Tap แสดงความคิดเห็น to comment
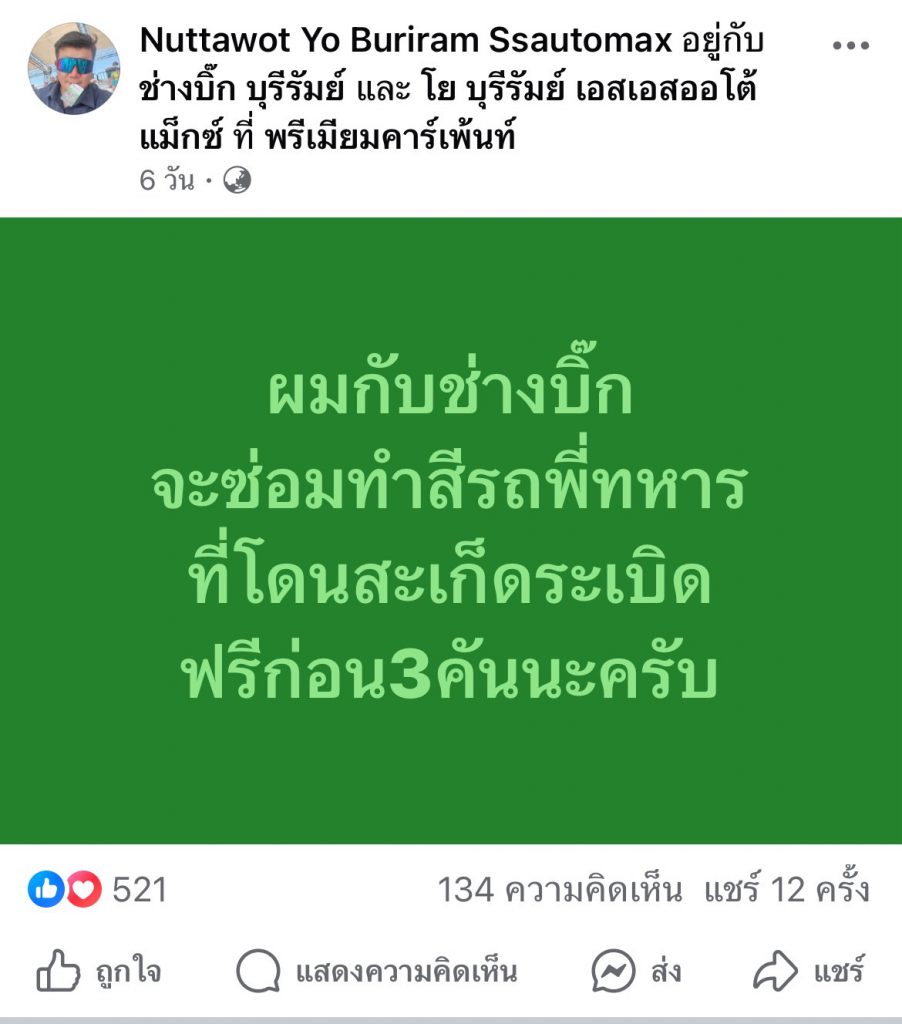Image resolution: width=902 pixels, height=1024 pixels. coord(377,970)
